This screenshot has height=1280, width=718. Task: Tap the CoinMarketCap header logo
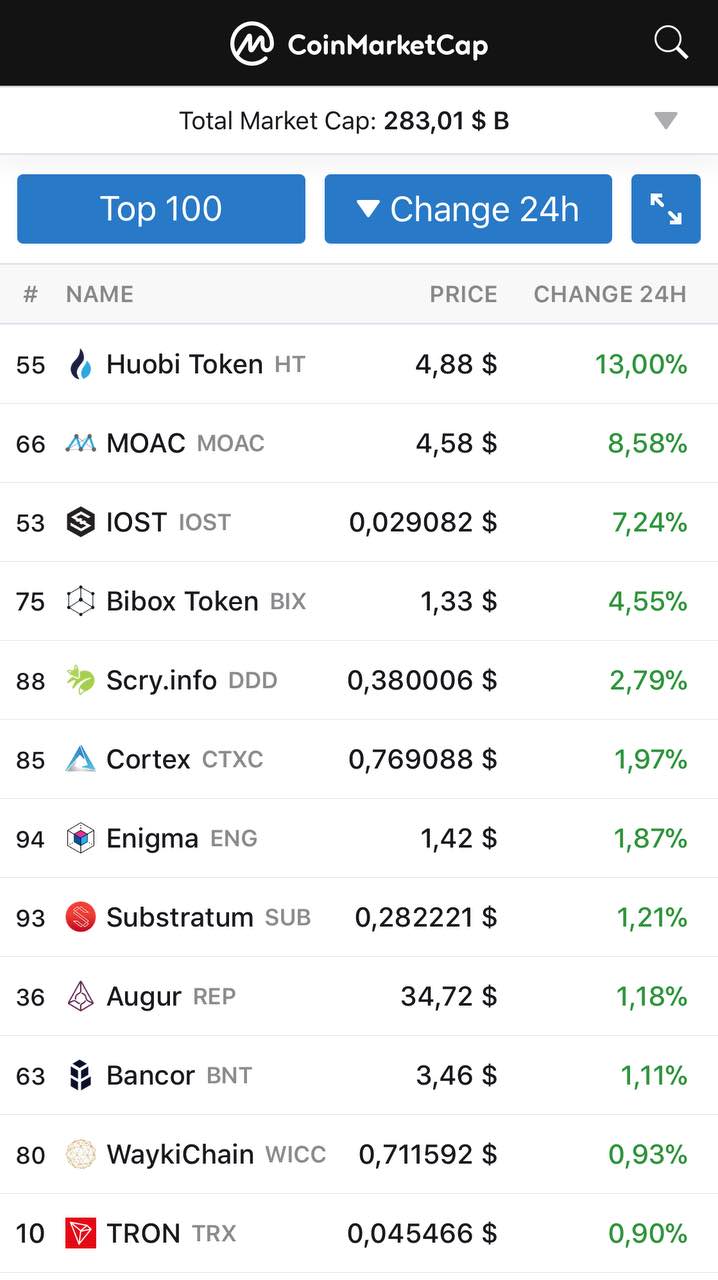click(359, 44)
